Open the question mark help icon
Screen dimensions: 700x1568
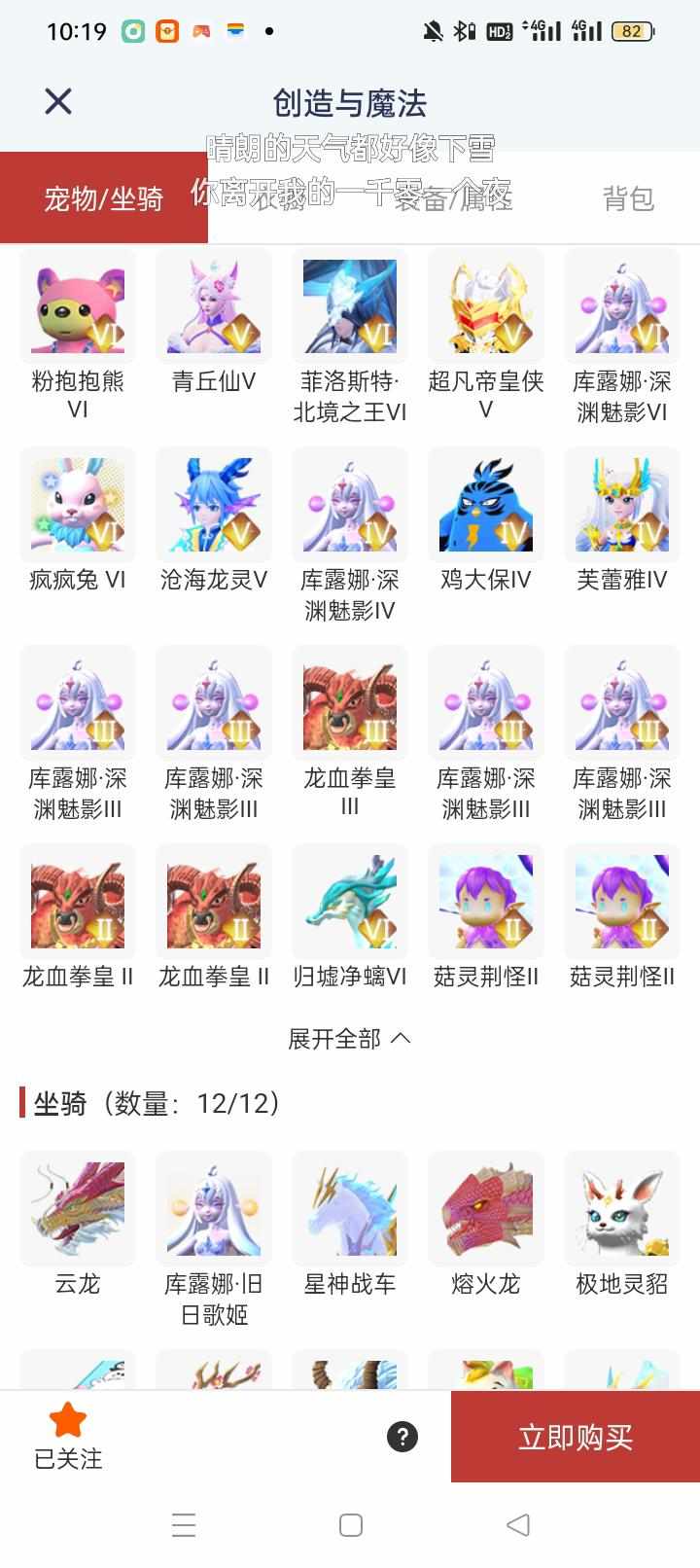[402, 1437]
